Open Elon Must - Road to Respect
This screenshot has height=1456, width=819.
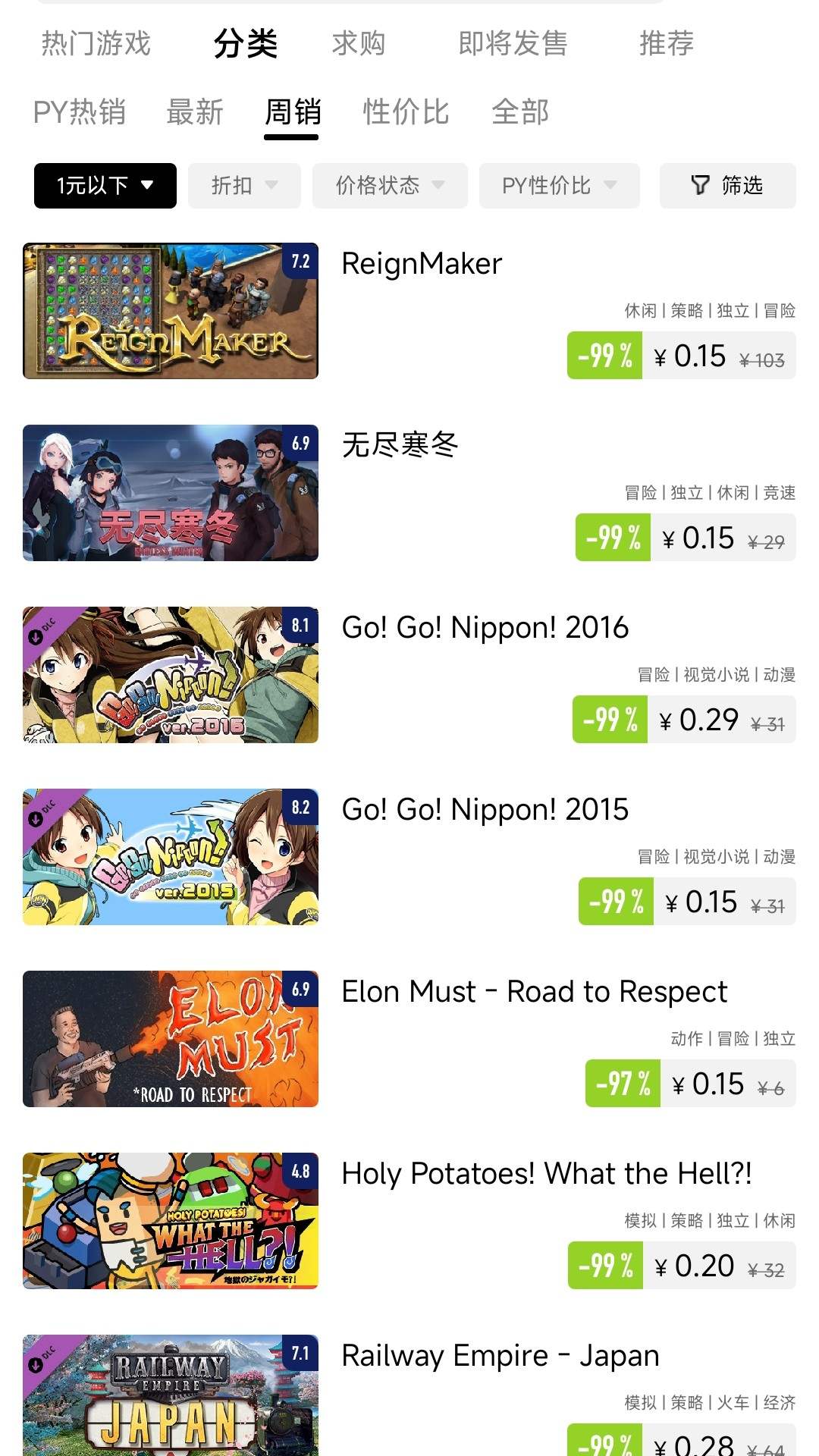coord(534,992)
